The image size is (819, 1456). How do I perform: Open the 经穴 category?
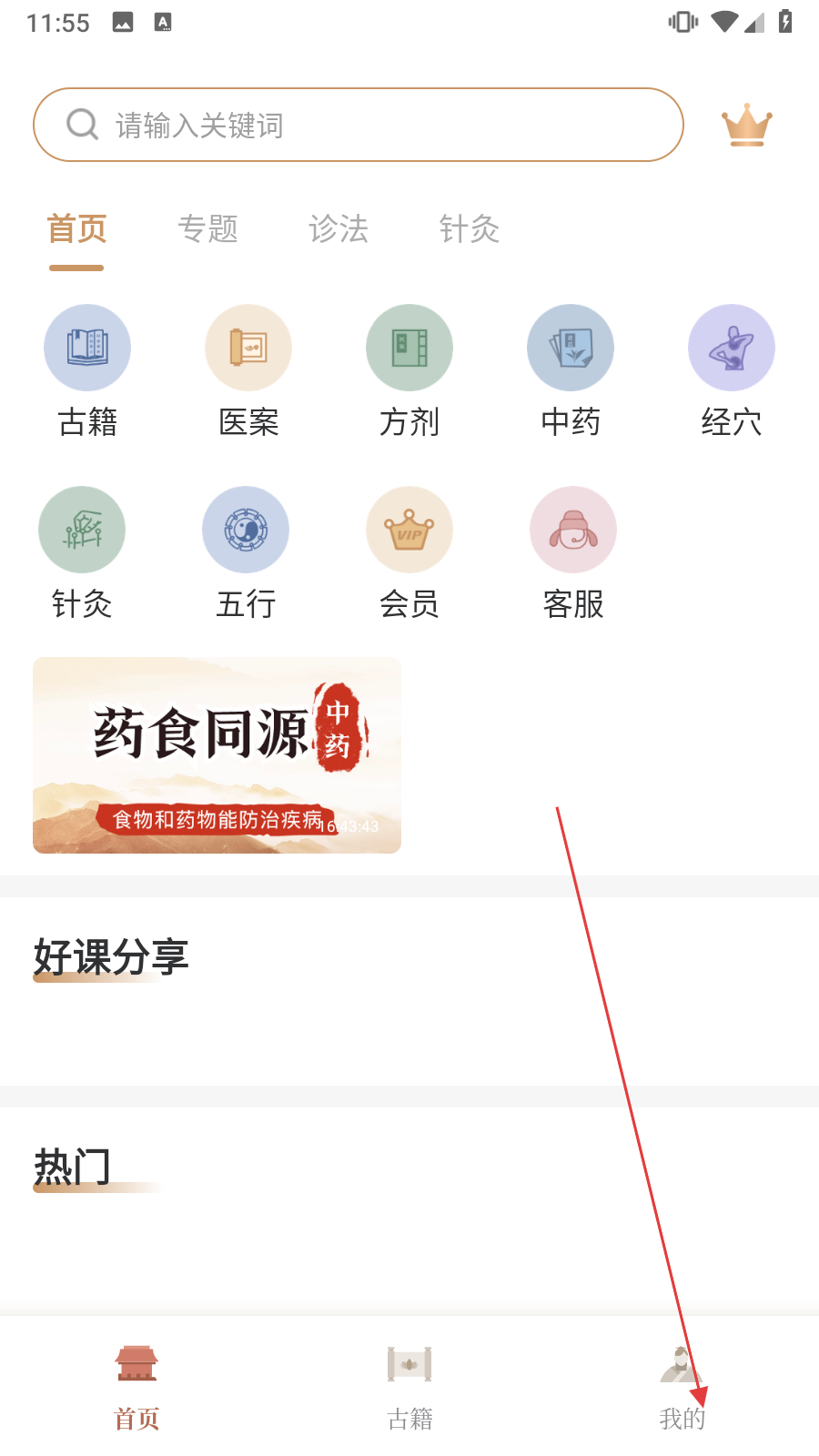tap(731, 349)
